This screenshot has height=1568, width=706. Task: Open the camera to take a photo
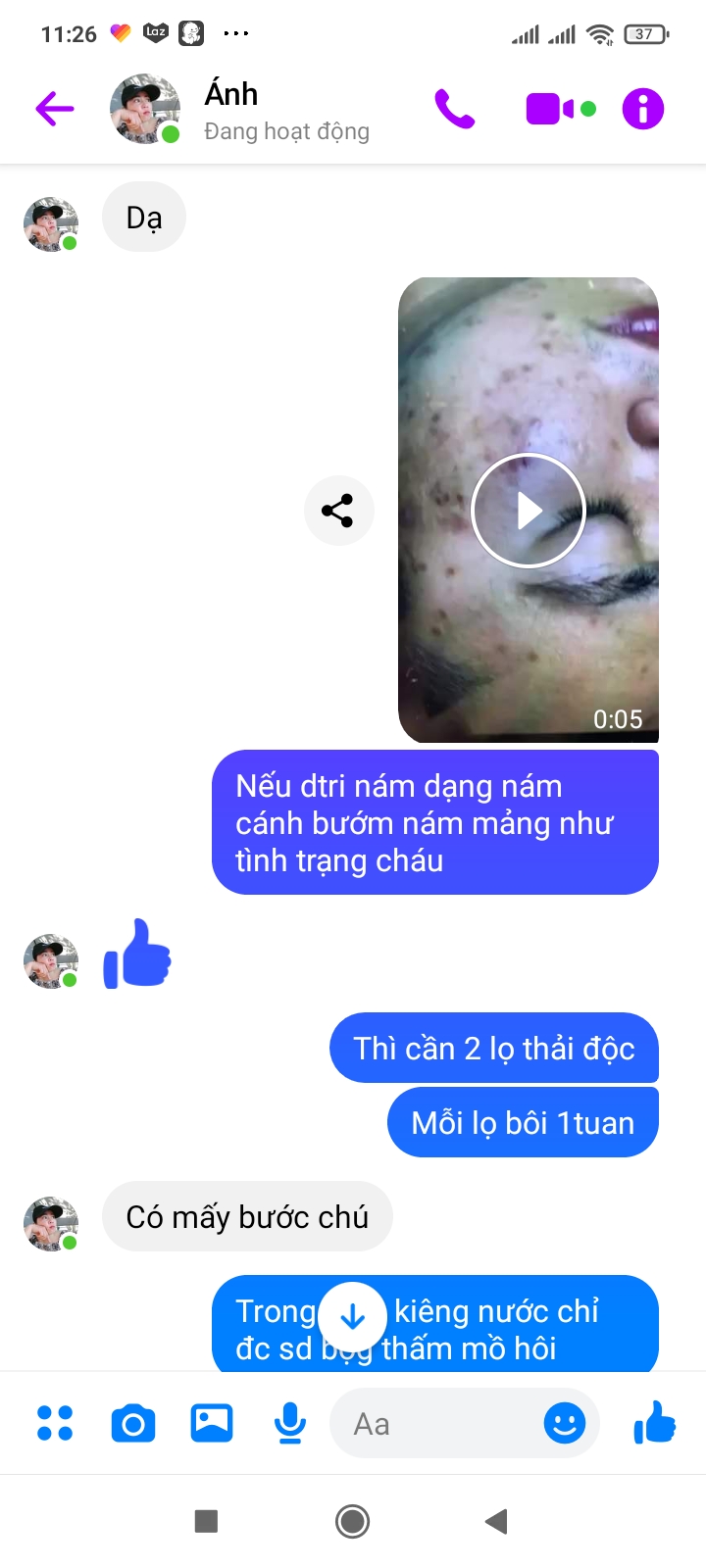pos(133,1423)
